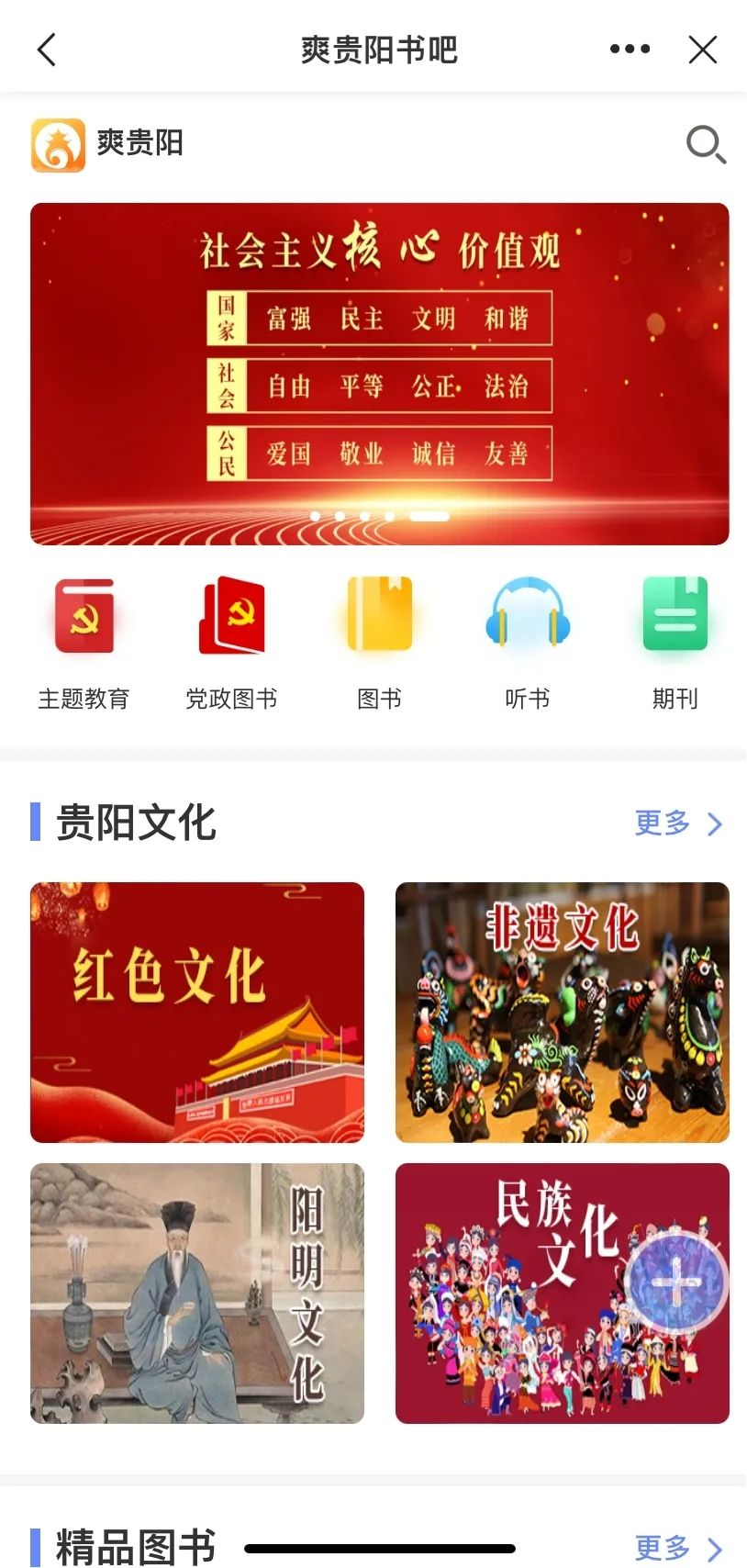The height and width of the screenshot is (1568, 747).
Task: Tap 更多 next to 精品图书
Action: point(677,1547)
